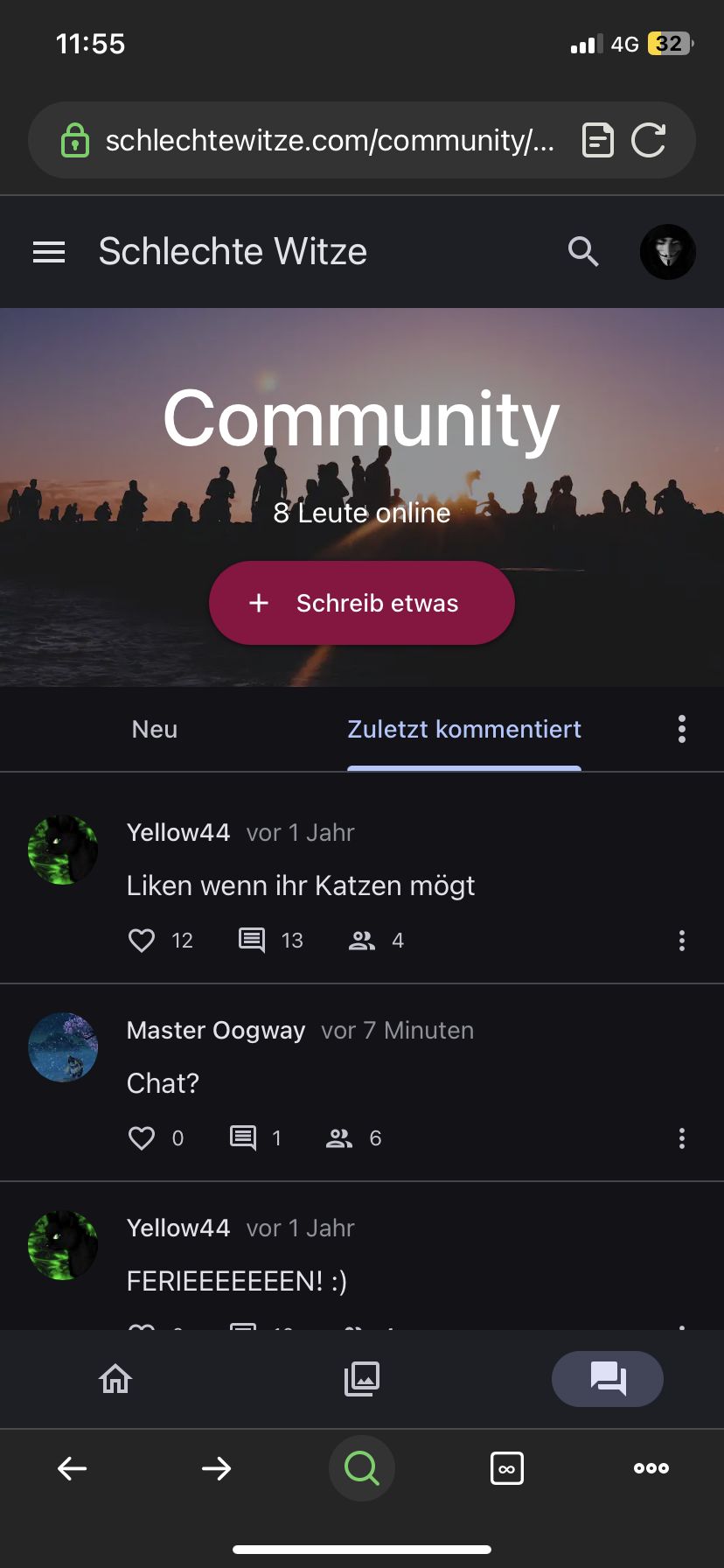Like Master Oogway's Chat? post
The image size is (724, 1568).
pyautogui.click(x=142, y=1138)
